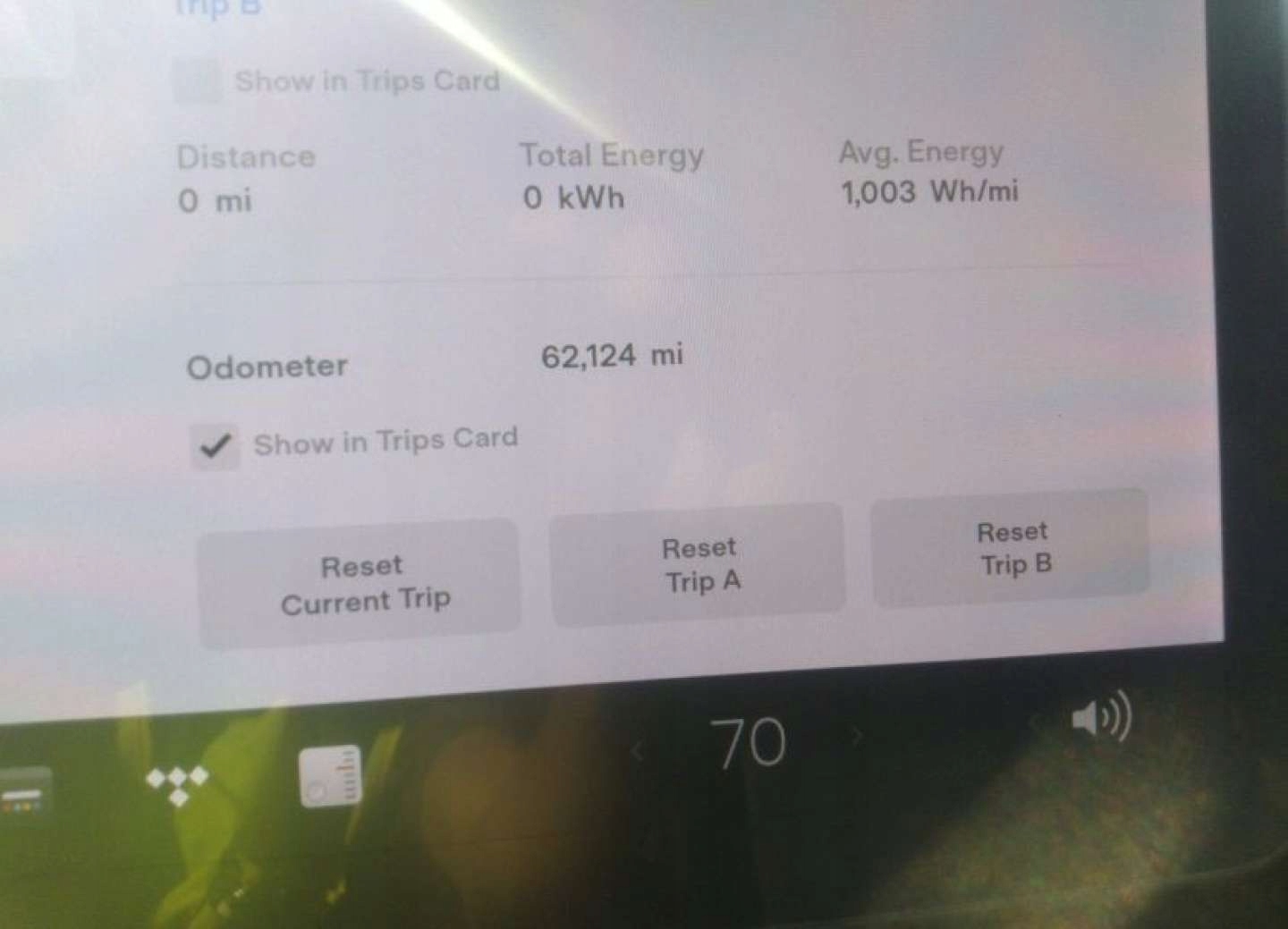The height and width of the screenshot is (929, 1288).
Task: Raise the temperature with right arrow
Action: 856,736
